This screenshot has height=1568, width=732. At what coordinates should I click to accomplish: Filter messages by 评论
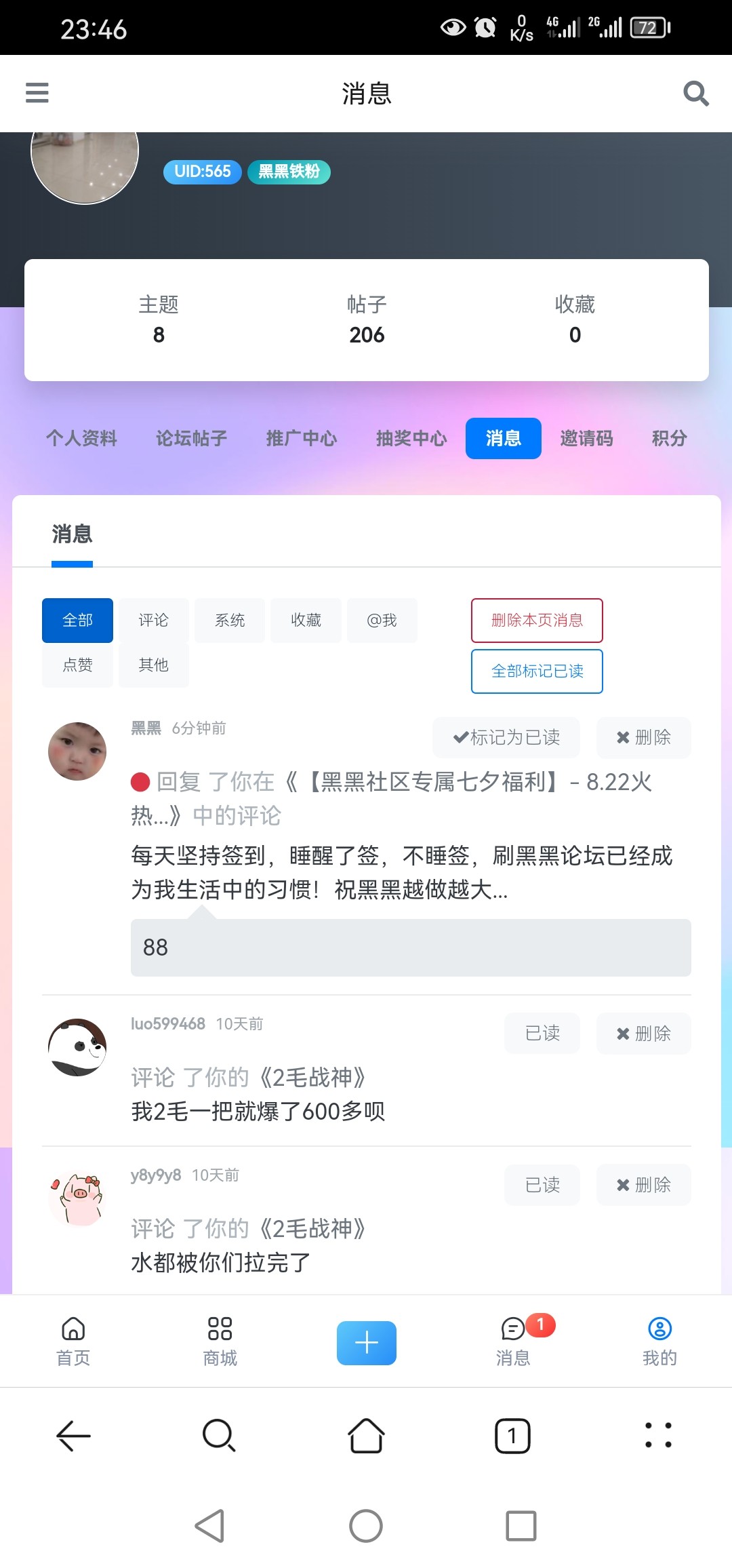click(153, 620)
